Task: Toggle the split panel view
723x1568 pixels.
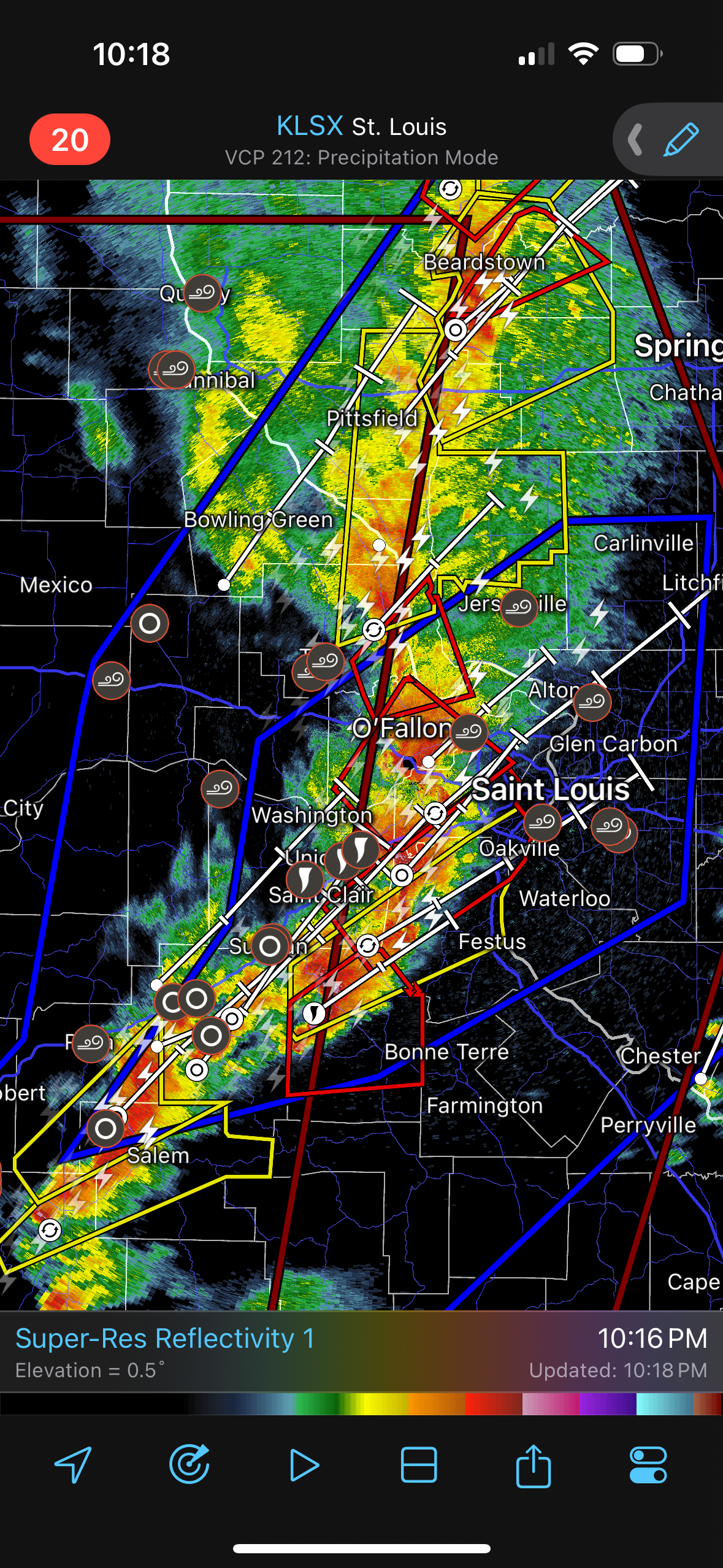Action: point(419,1465)
